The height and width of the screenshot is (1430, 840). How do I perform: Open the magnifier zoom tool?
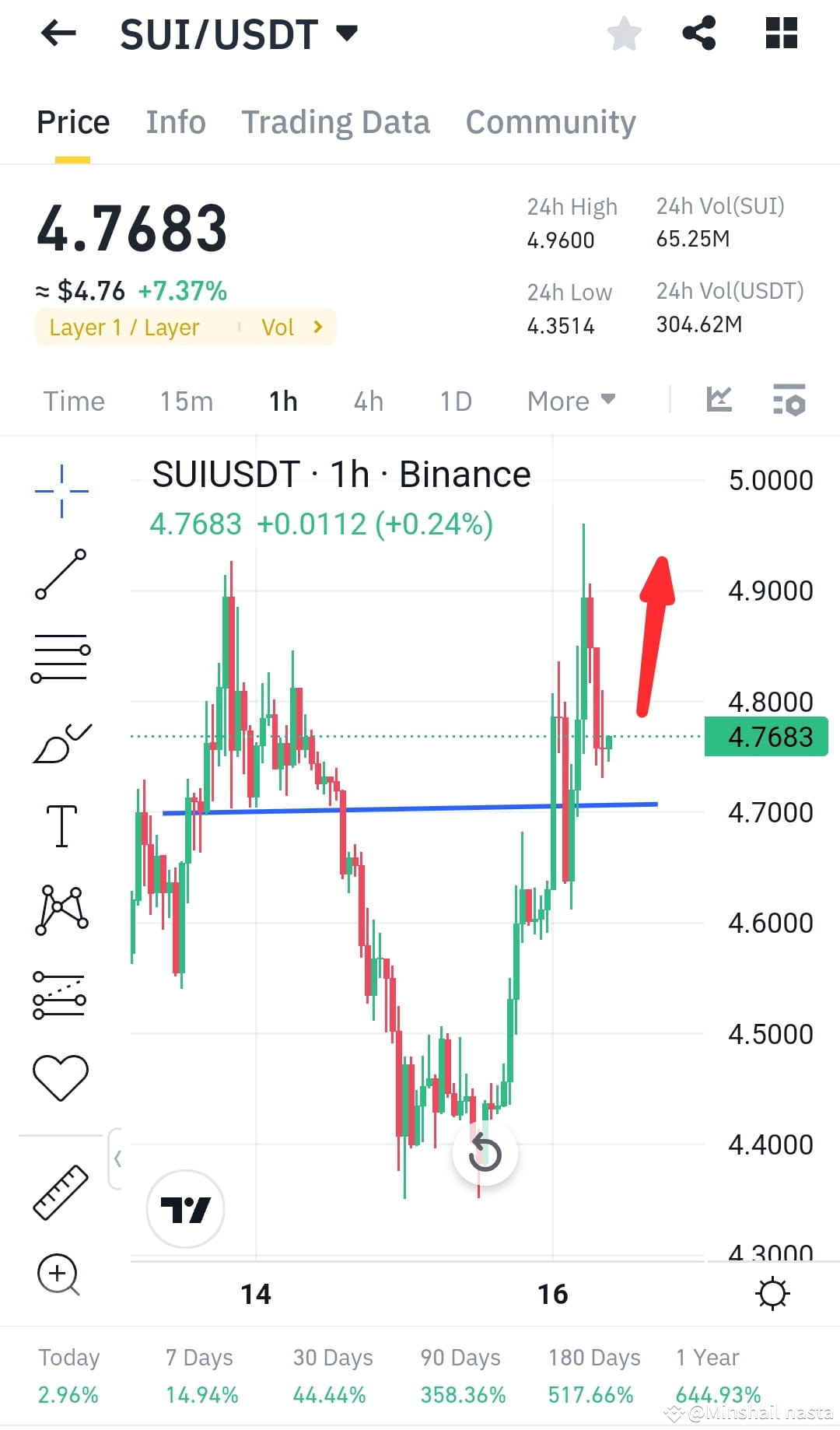(x=58, y=1274)
